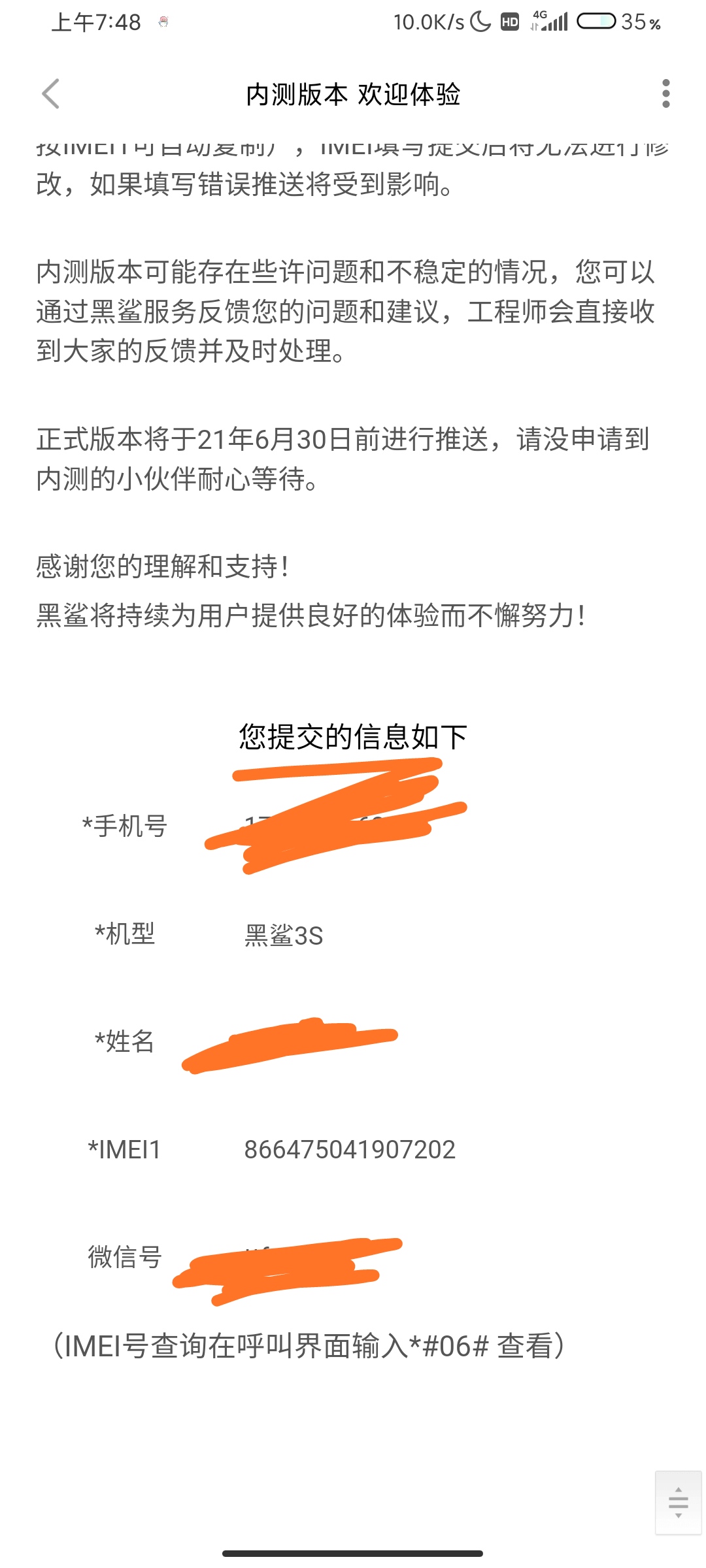Tap the scroll handle at bottom right

click(678, 1503)
